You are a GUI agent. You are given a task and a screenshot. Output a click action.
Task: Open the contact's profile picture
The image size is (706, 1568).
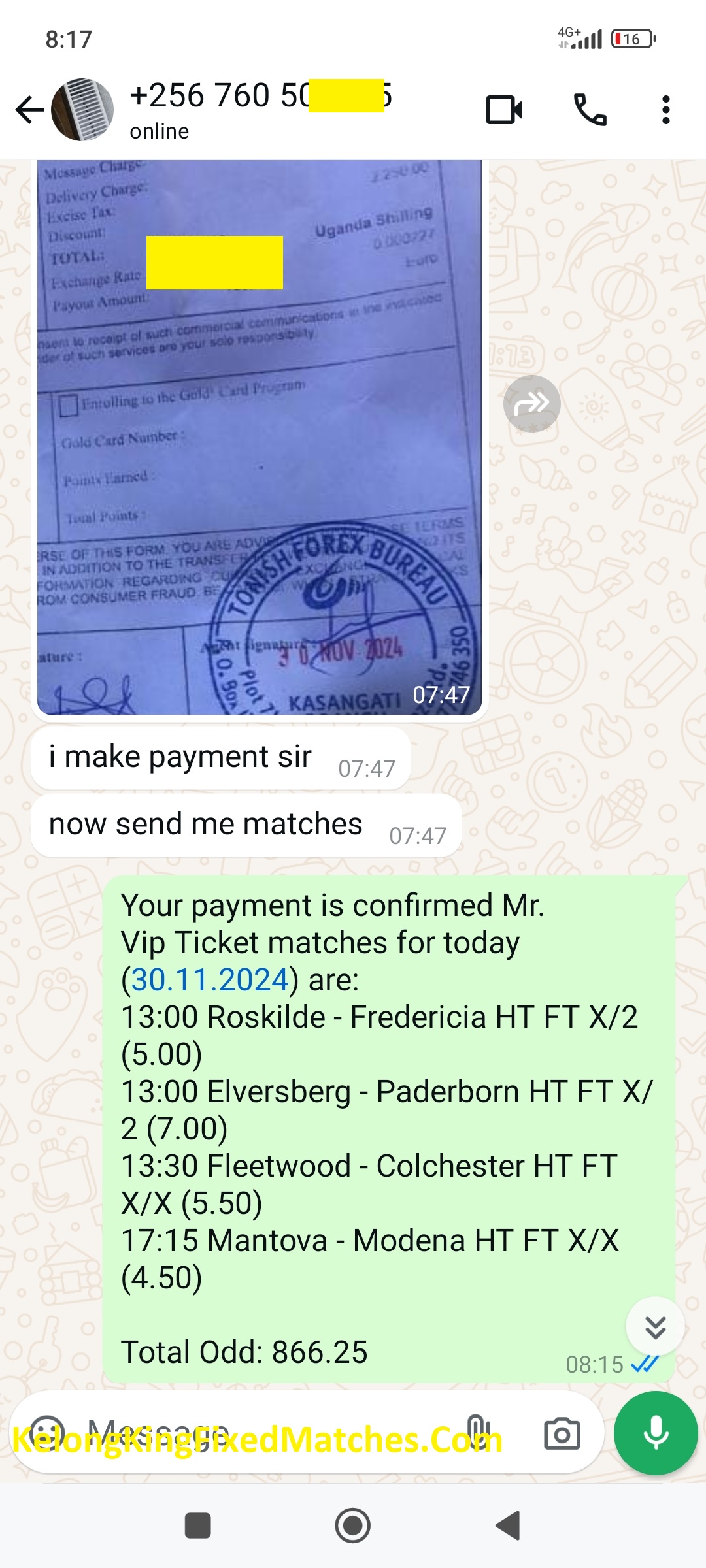82,110
